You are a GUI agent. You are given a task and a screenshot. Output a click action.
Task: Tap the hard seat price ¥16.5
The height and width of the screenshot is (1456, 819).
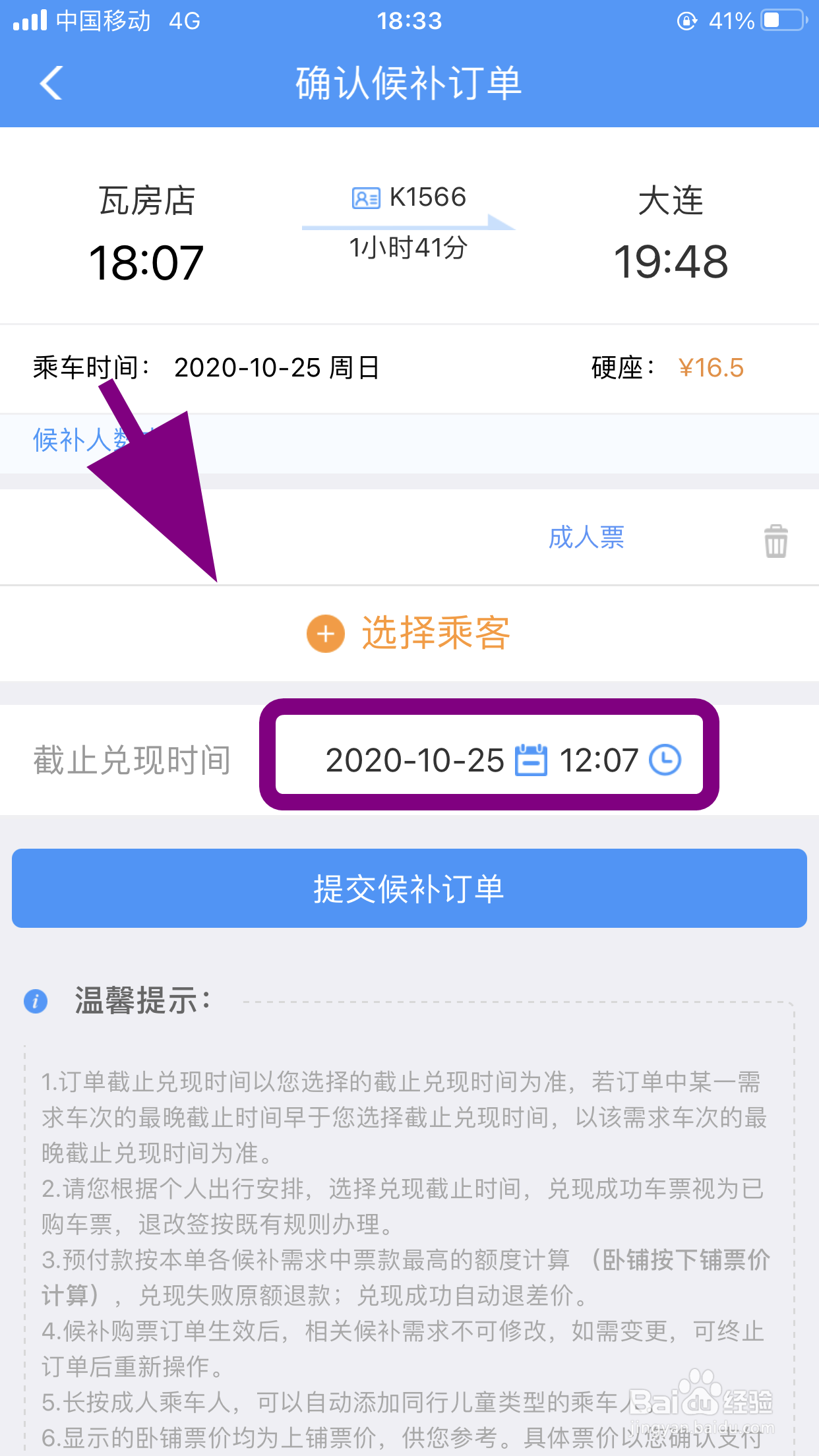pos(711,369)
